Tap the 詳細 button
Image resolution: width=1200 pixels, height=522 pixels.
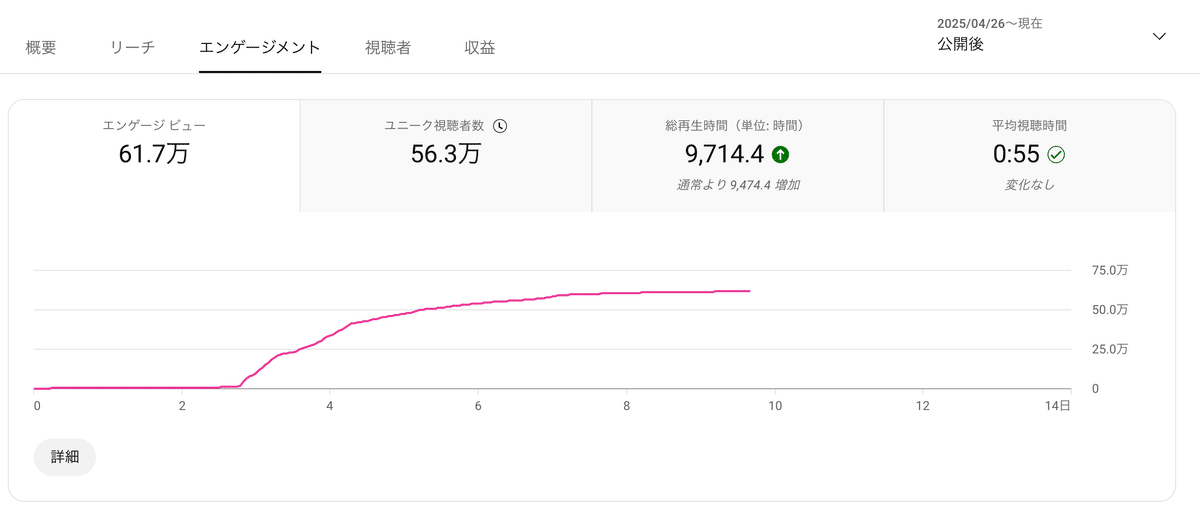click(x=65, y=456)
